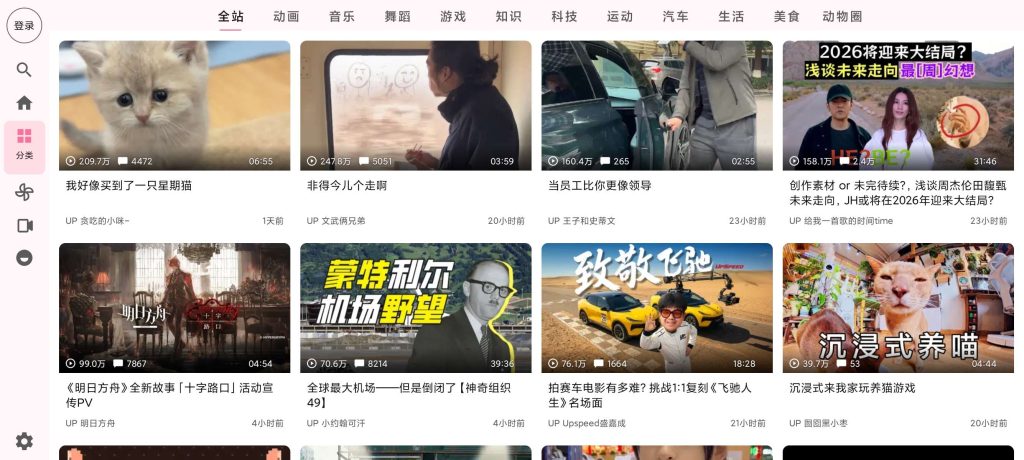
Task: Select the 科技 tab
Action: pos(564,16)
